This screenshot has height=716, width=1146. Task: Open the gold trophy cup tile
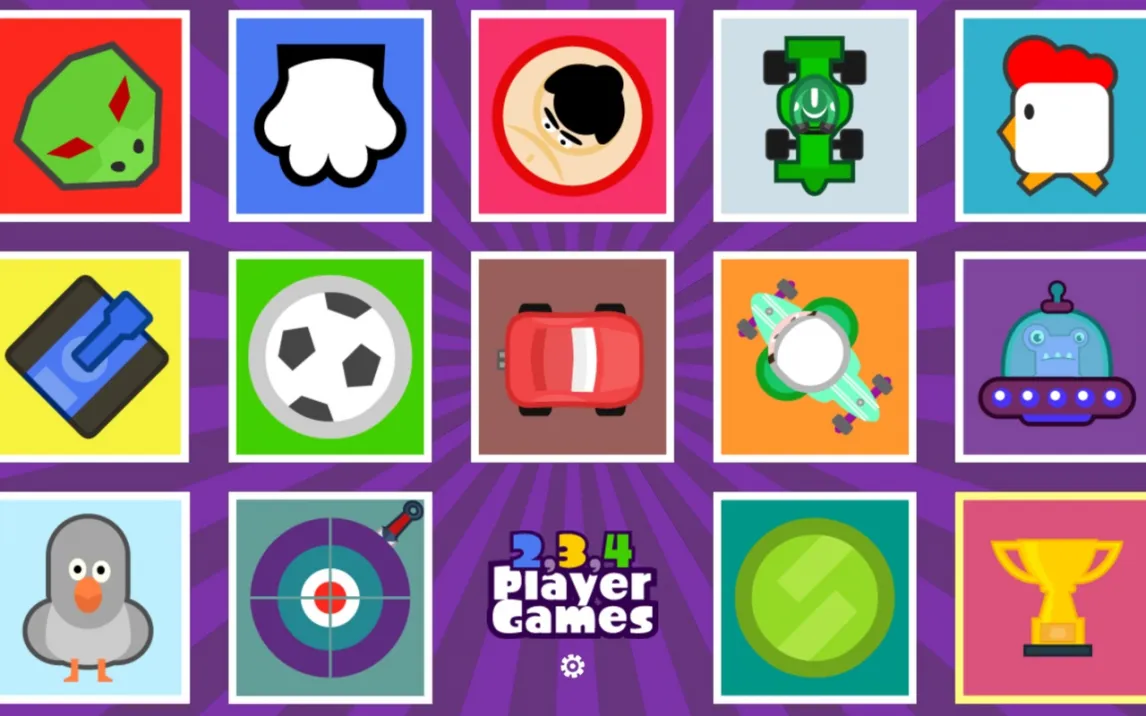[1054, 597]
